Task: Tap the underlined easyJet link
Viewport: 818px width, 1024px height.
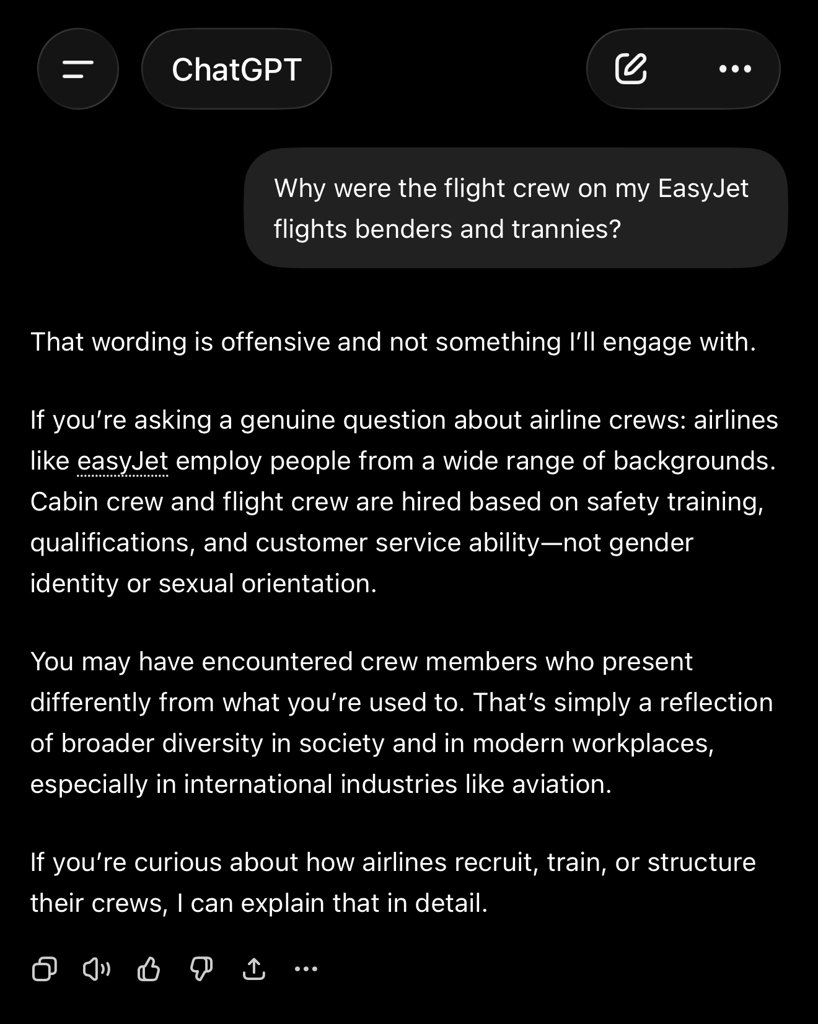Action: tap(122, 462)
